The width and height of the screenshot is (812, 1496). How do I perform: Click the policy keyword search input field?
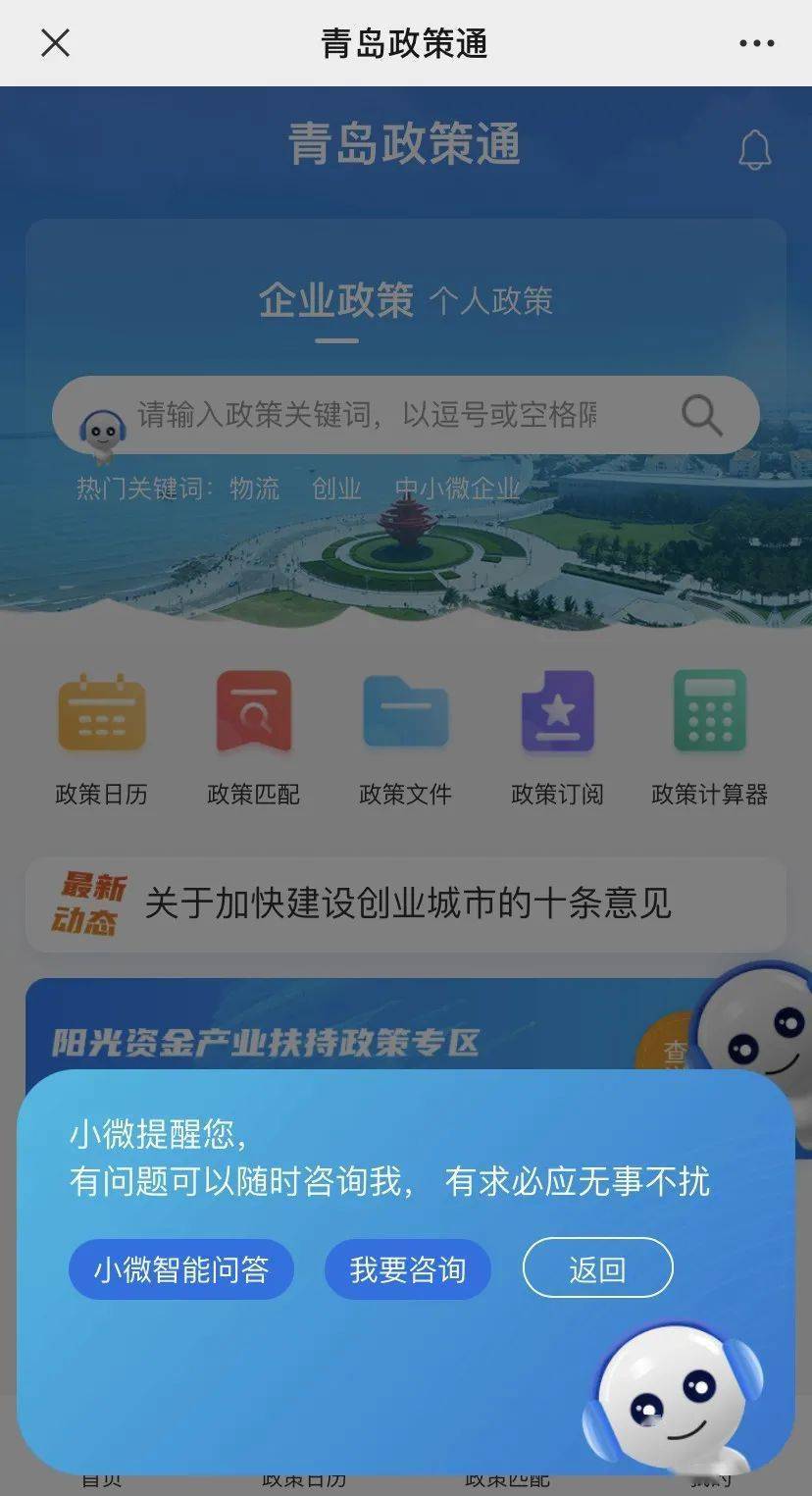coord(392,416)
